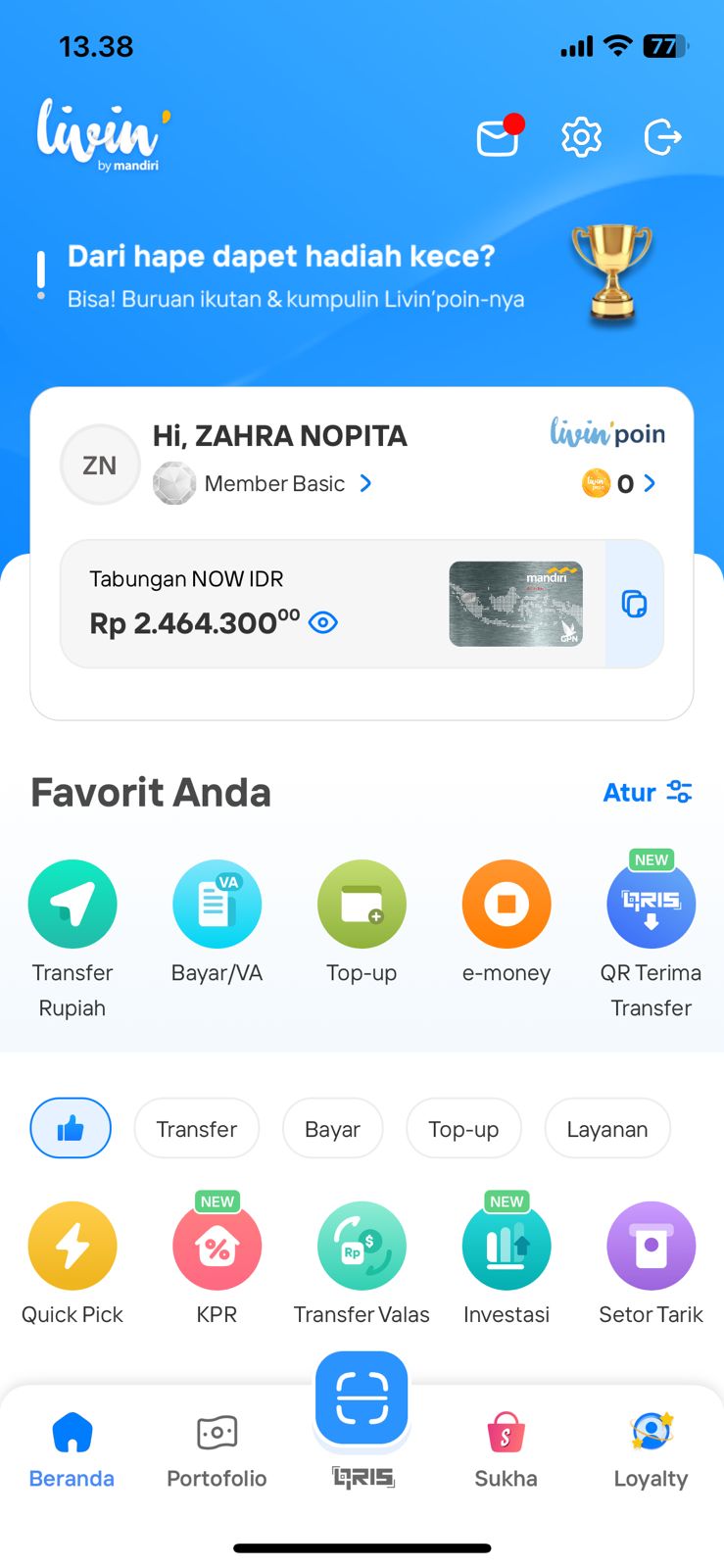The width and height of the screenshot is (724, 1568).
Task: Open Bayar/VA
Action: 217,922
